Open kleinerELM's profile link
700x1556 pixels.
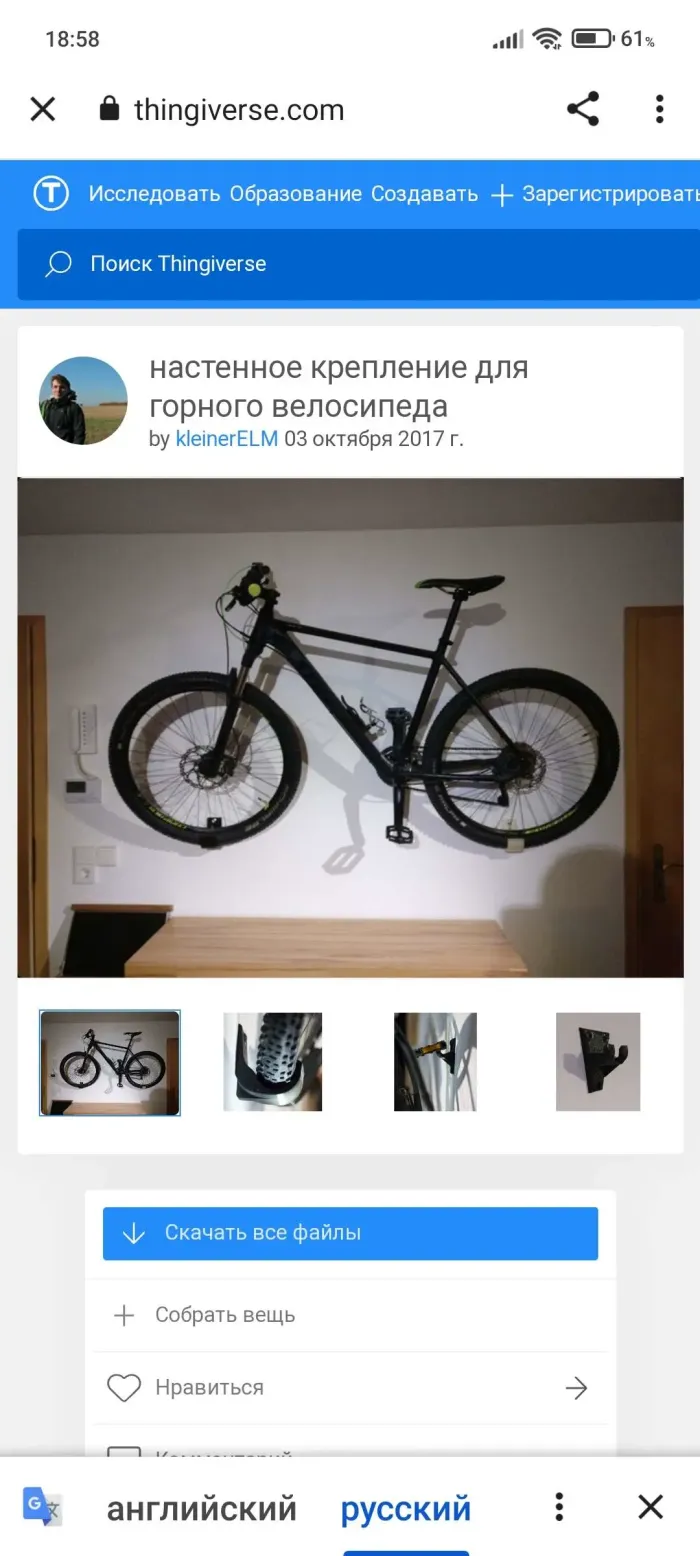tap(226, 439)
